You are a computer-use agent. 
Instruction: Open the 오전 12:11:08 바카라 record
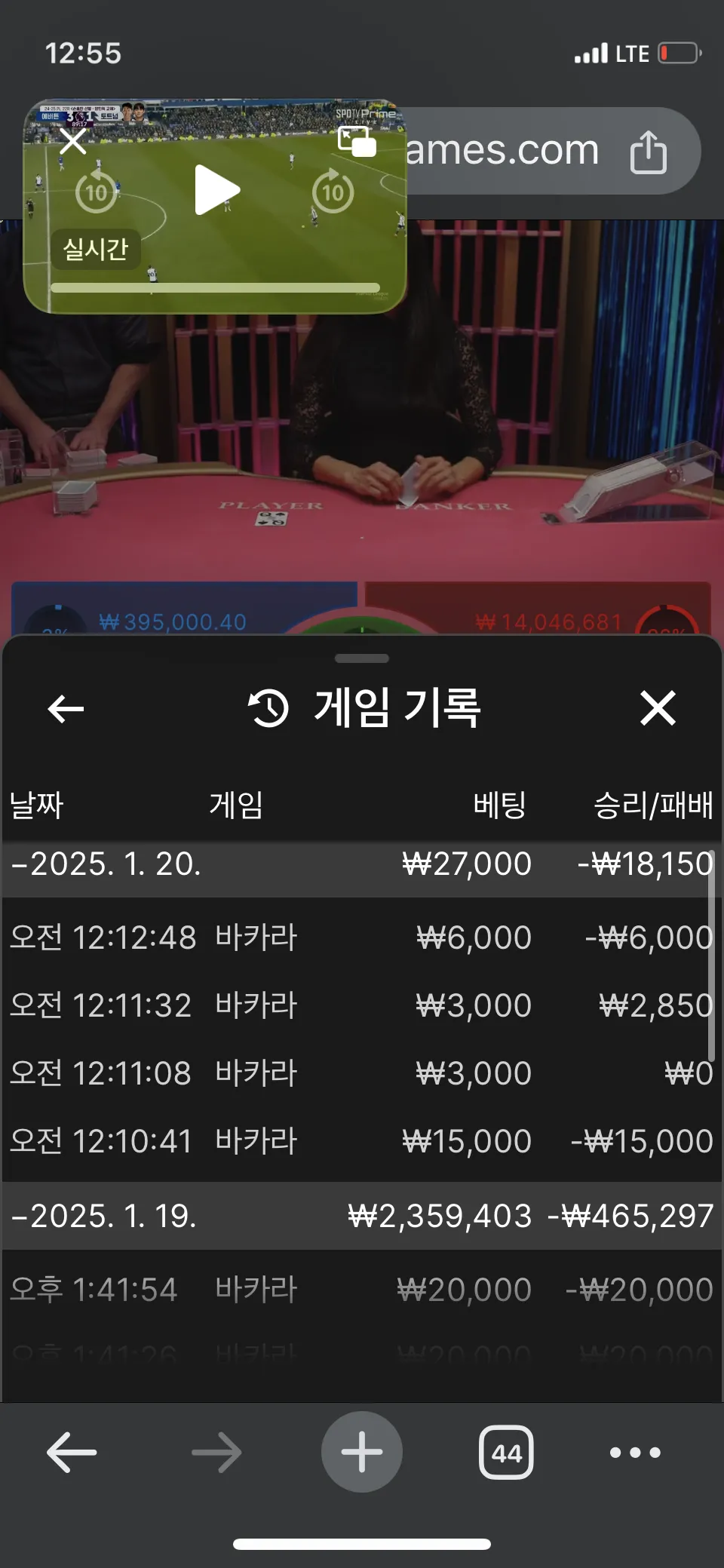(362, 1073)
